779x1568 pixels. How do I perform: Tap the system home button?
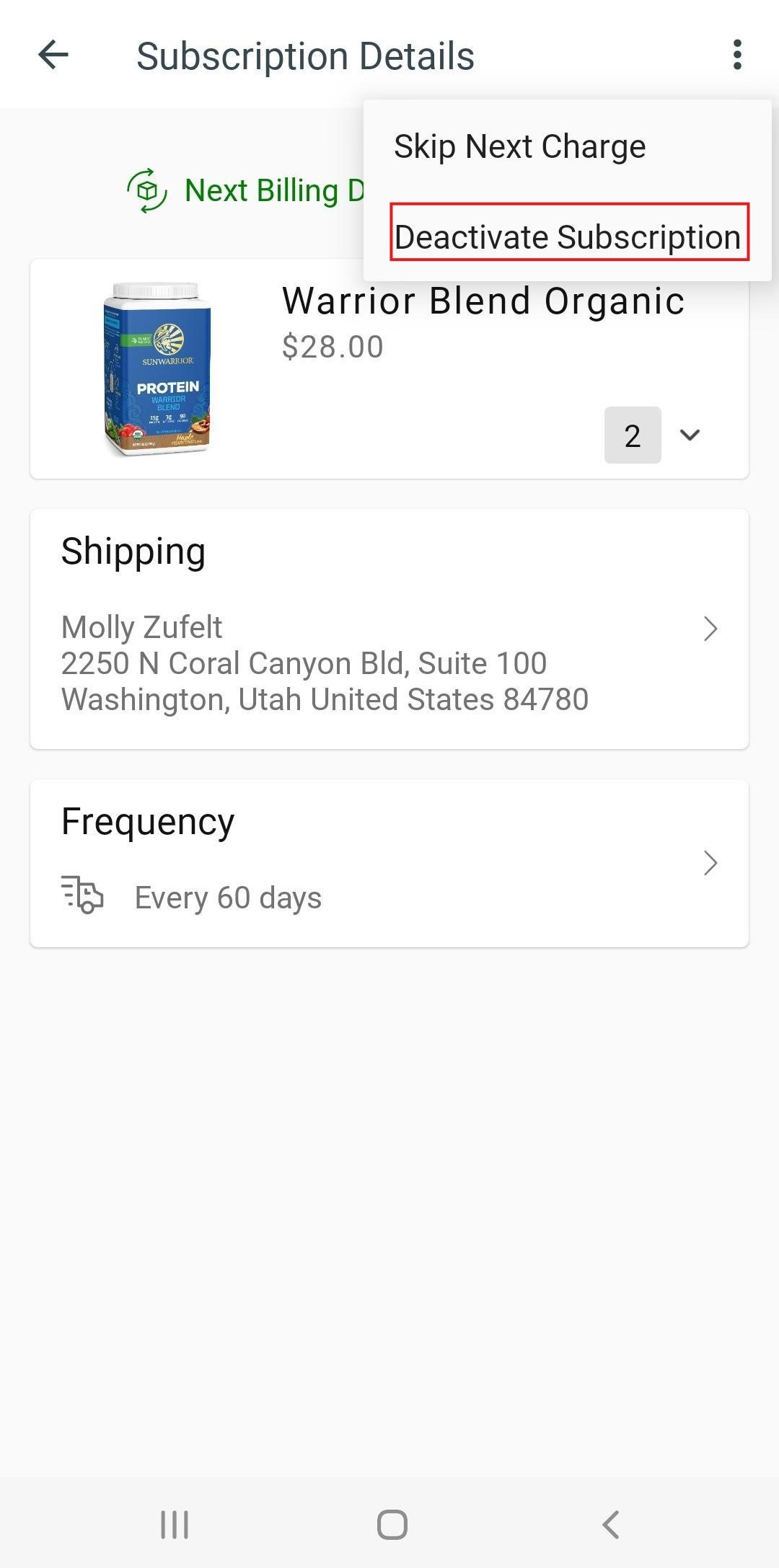pyautogui.click(x=392, y=1525)
